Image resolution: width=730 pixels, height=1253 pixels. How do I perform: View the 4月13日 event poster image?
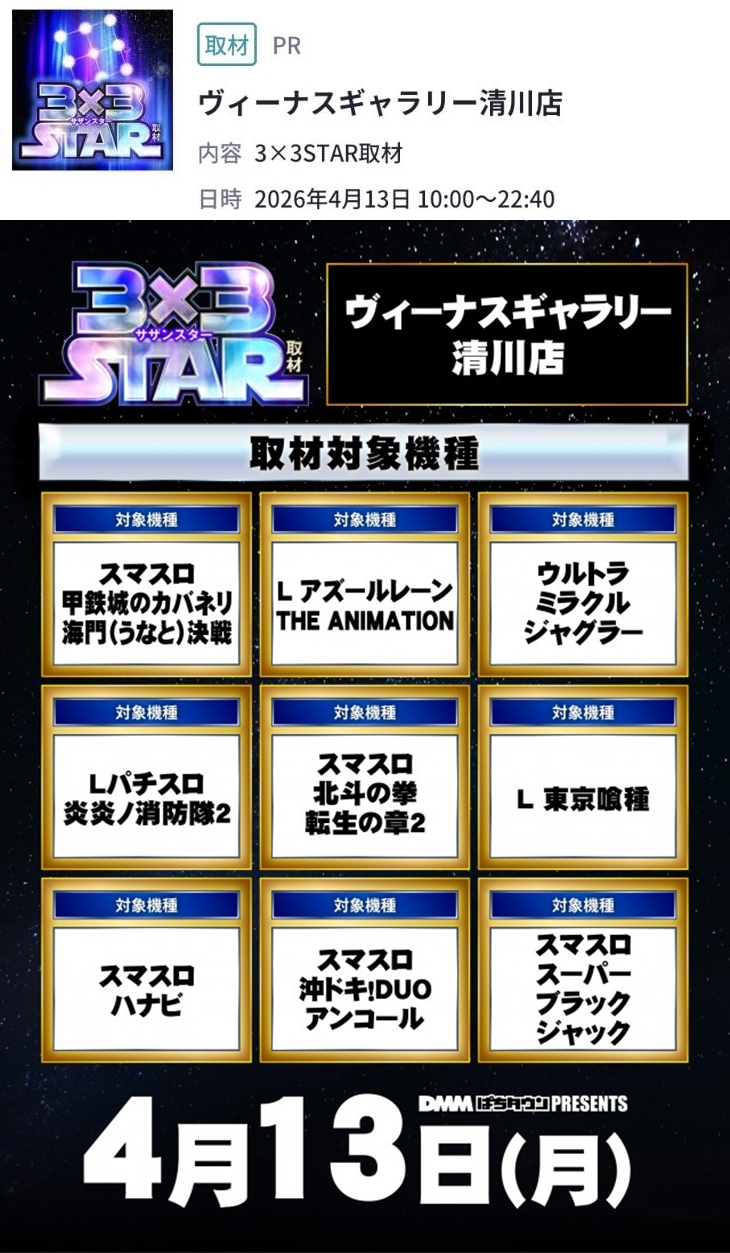pyautogui.click(x=365, y=735)
